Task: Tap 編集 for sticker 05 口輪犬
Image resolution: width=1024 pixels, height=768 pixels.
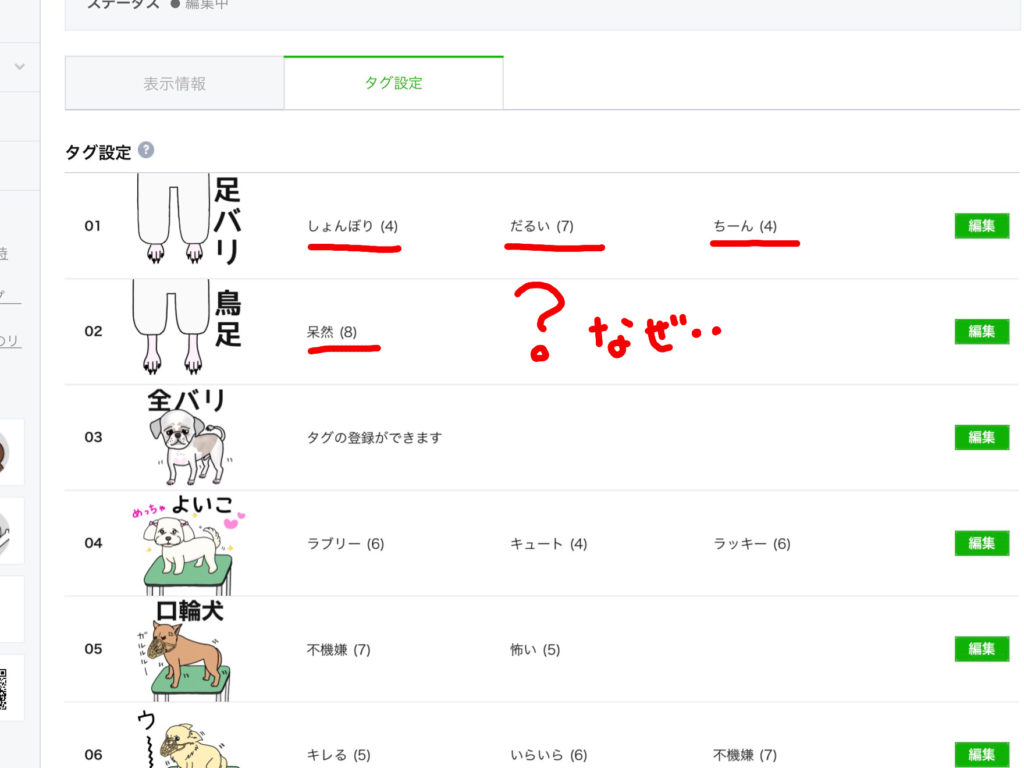Action: (981, 649)
